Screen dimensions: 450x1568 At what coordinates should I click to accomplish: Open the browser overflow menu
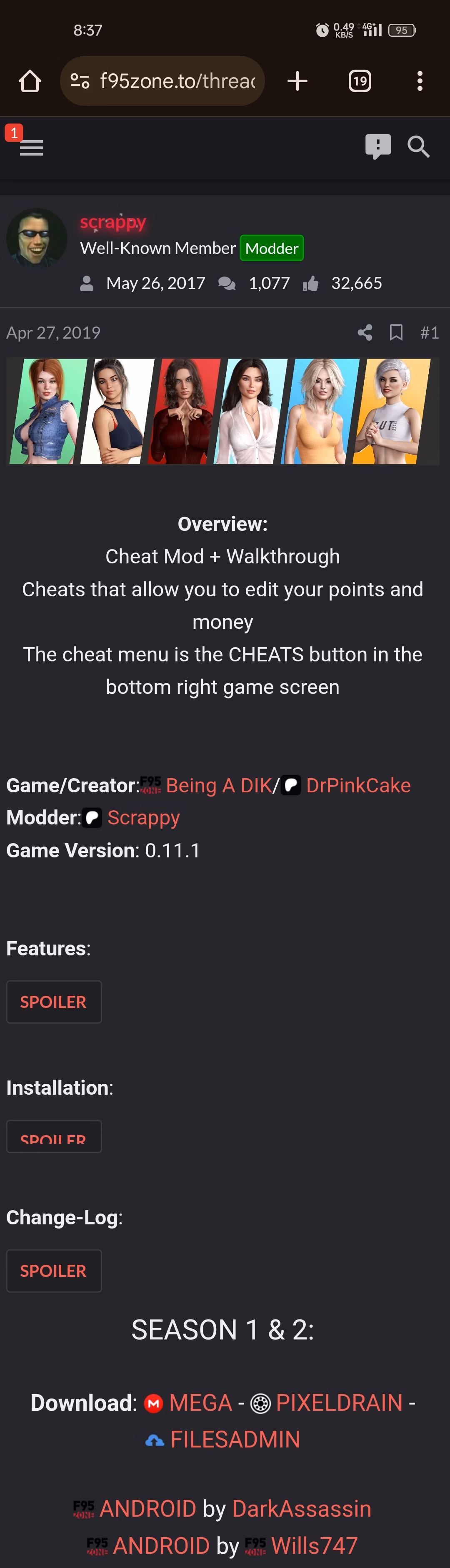pyautogui.click(x=420, y=81)
